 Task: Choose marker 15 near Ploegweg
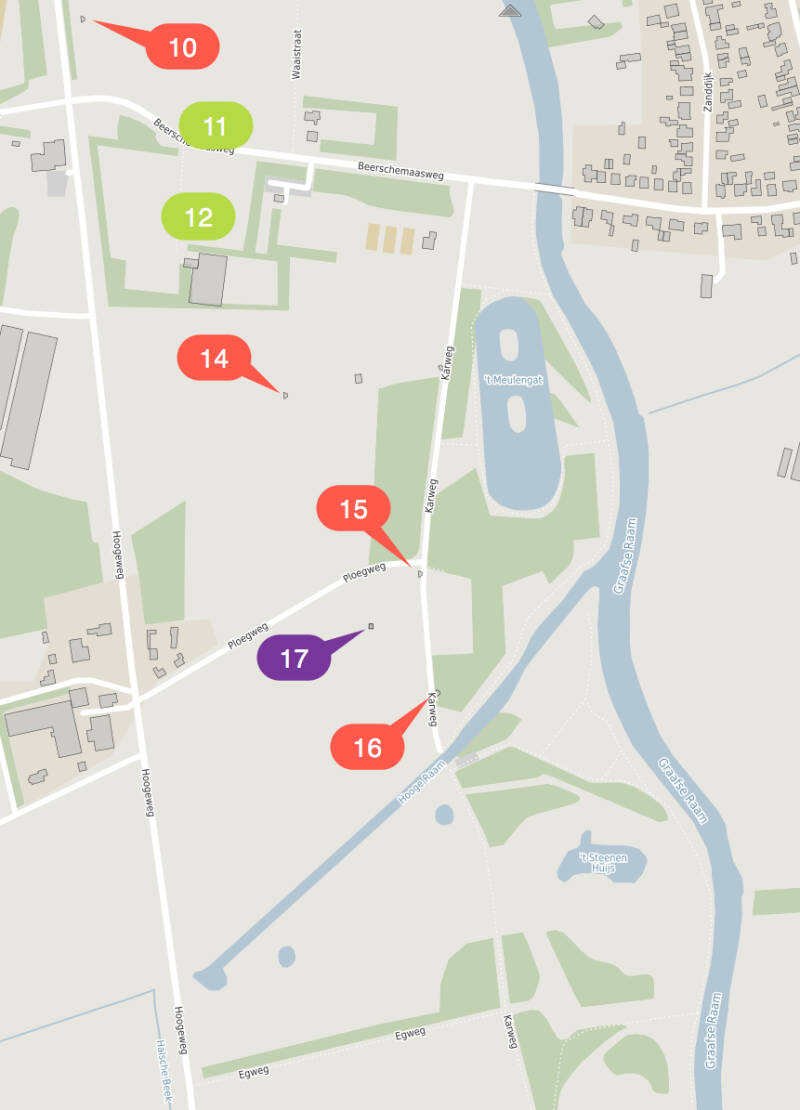click(353, 510)
